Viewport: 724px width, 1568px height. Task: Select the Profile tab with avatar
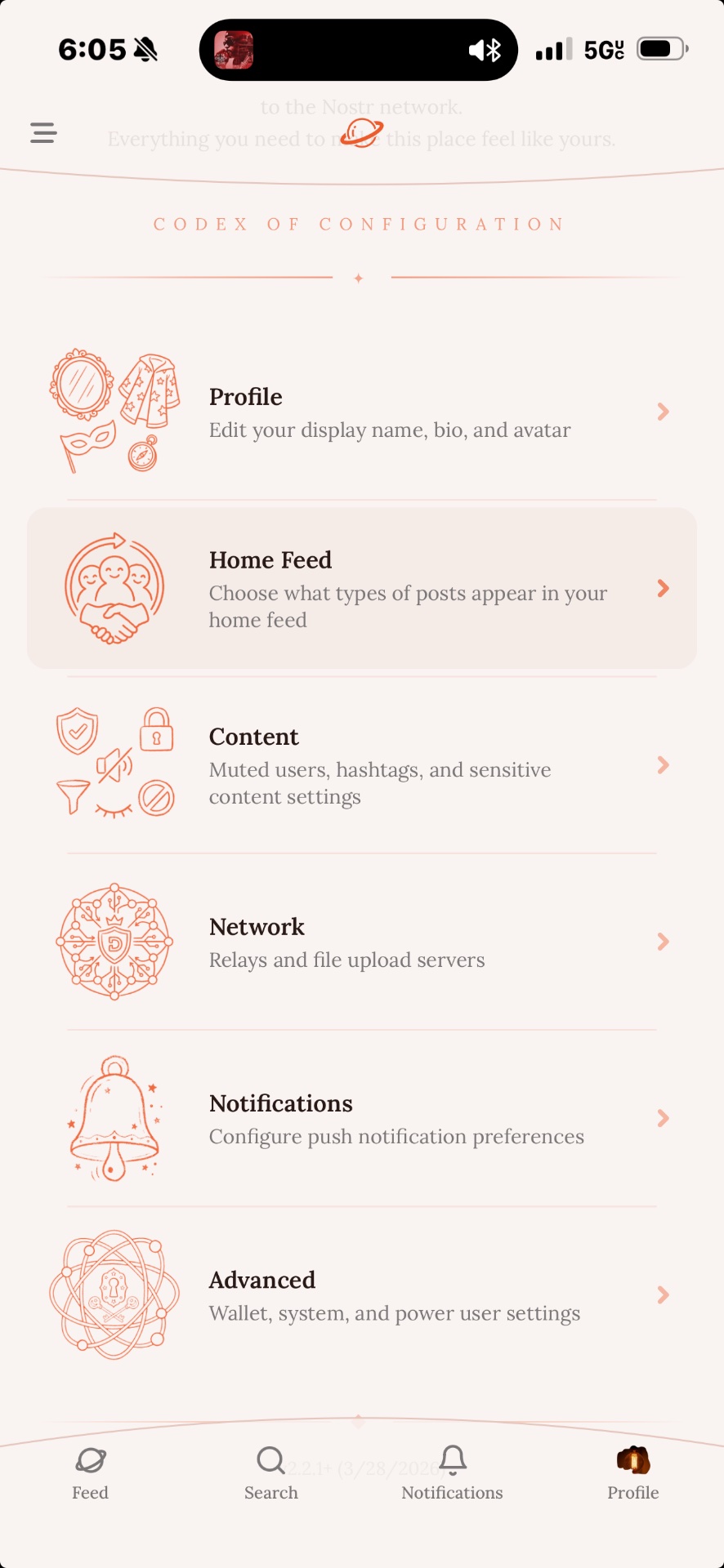pyautogui.click(x=632, y=1473)
